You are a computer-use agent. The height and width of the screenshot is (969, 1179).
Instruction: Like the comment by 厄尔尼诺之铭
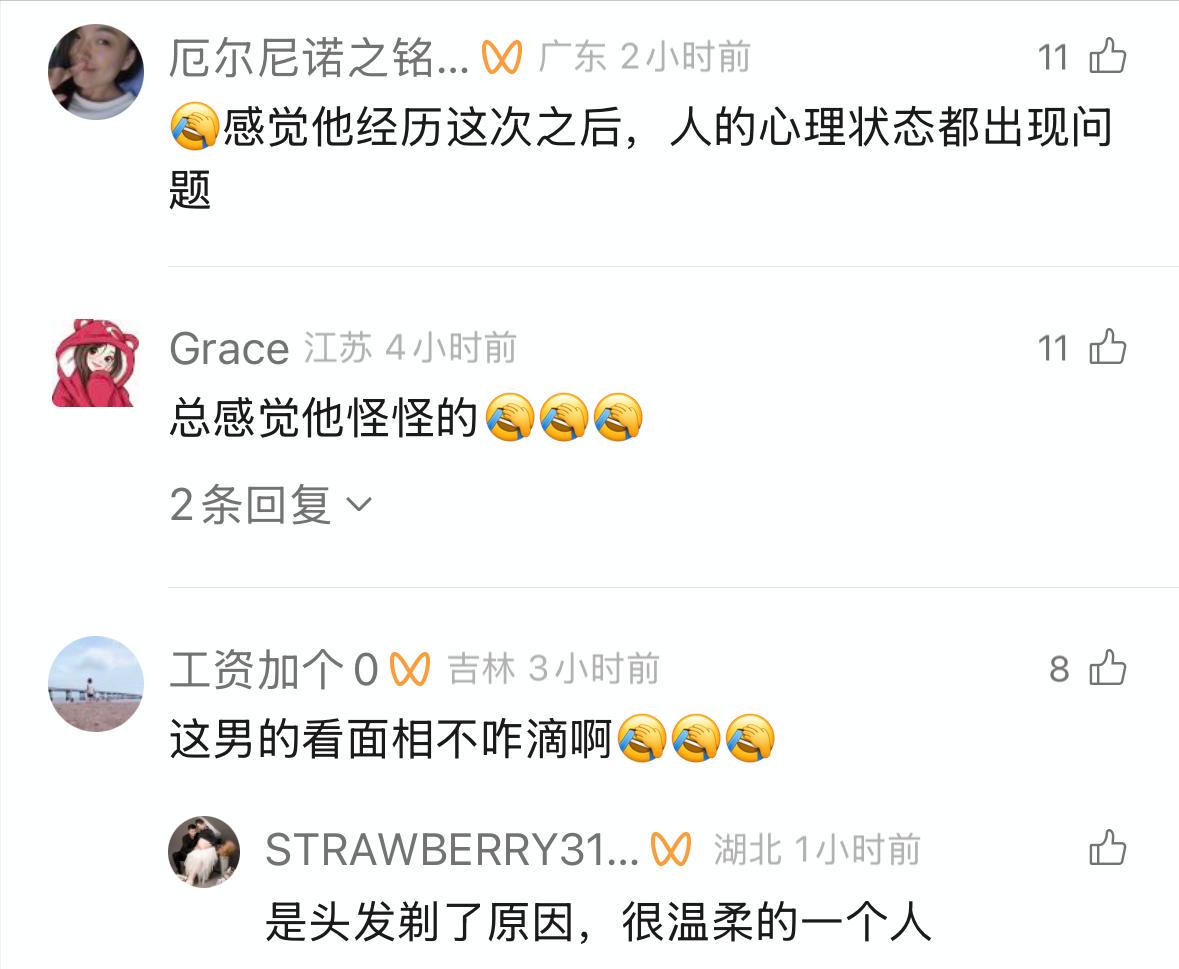pyautogui.click(x=1107, y=57)
